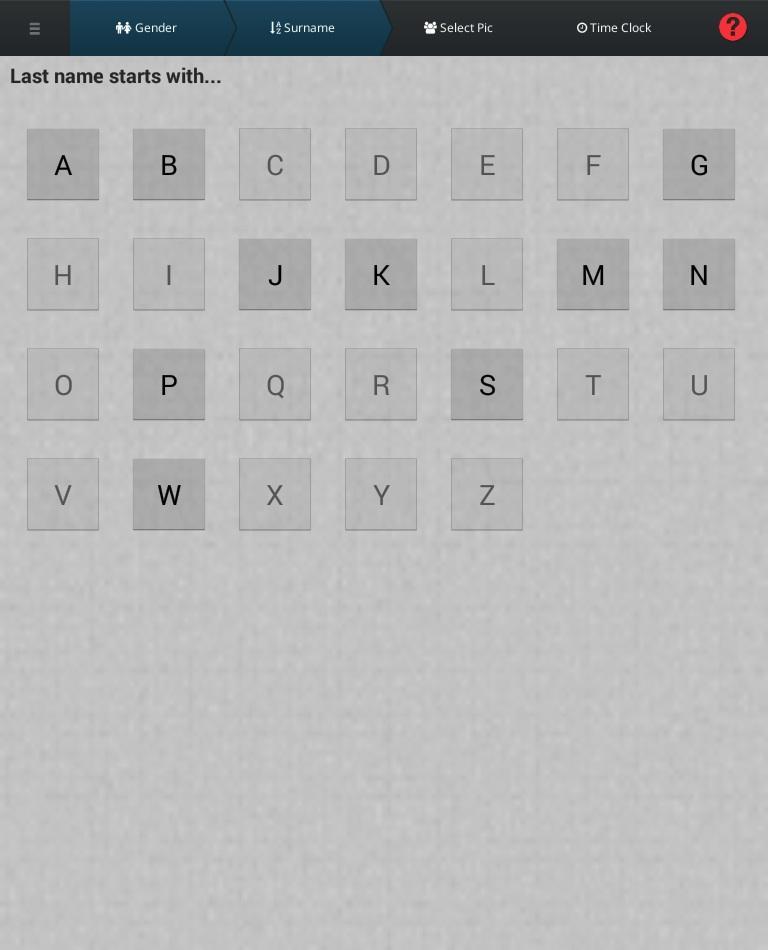Pick the letter B tile
This screenshot has height=950, width=768.
[x=169, y=165]
